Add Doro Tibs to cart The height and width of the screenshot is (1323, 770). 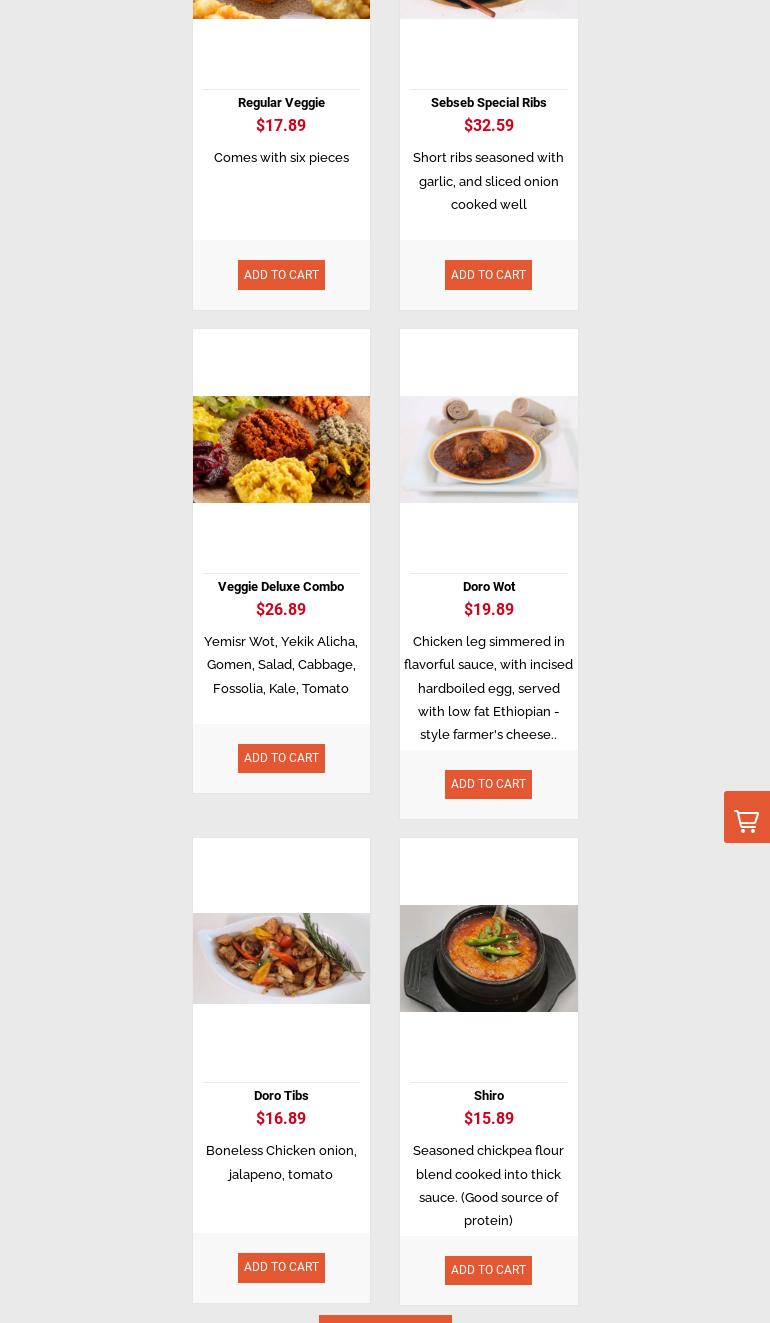[281, 1267]
